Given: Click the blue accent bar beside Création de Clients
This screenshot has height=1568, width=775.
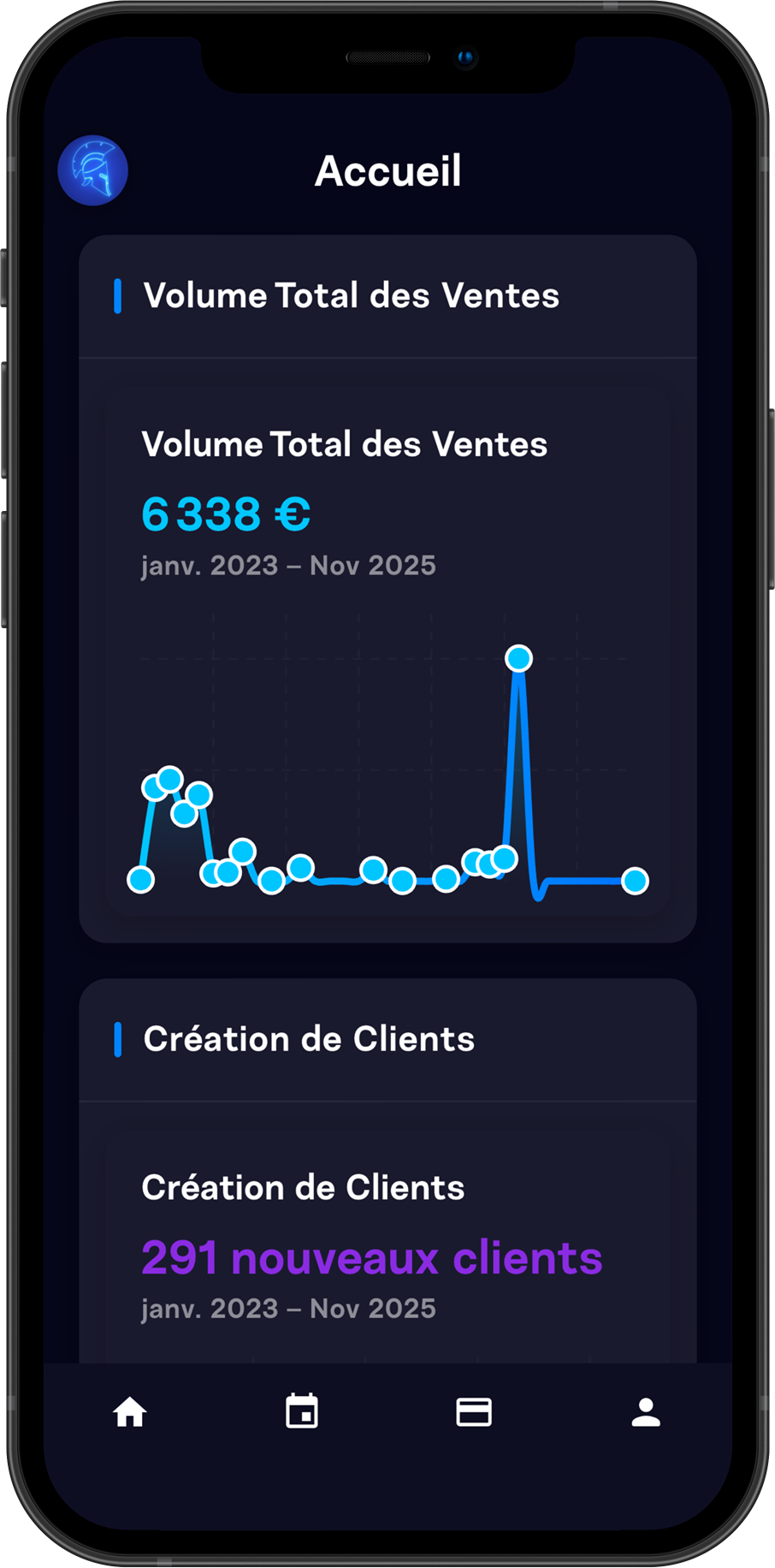Looking at the screenshot, I should pos(119,1038).
